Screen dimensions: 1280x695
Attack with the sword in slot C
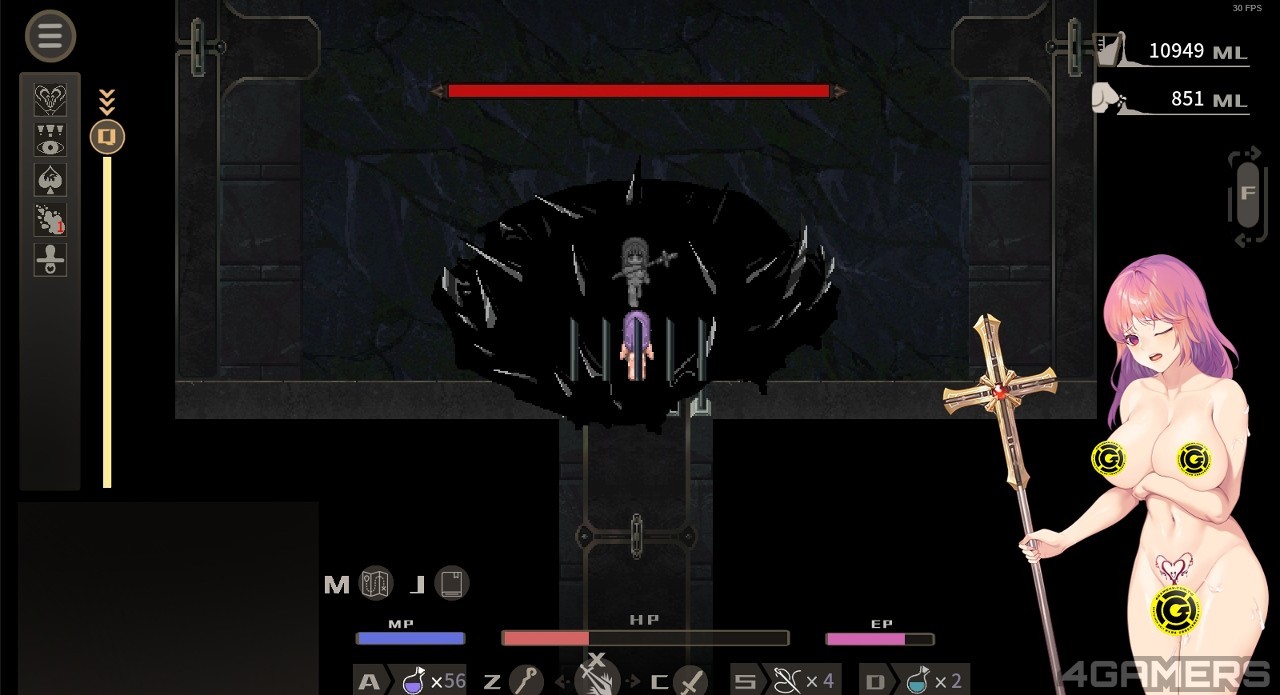(689, 681)
